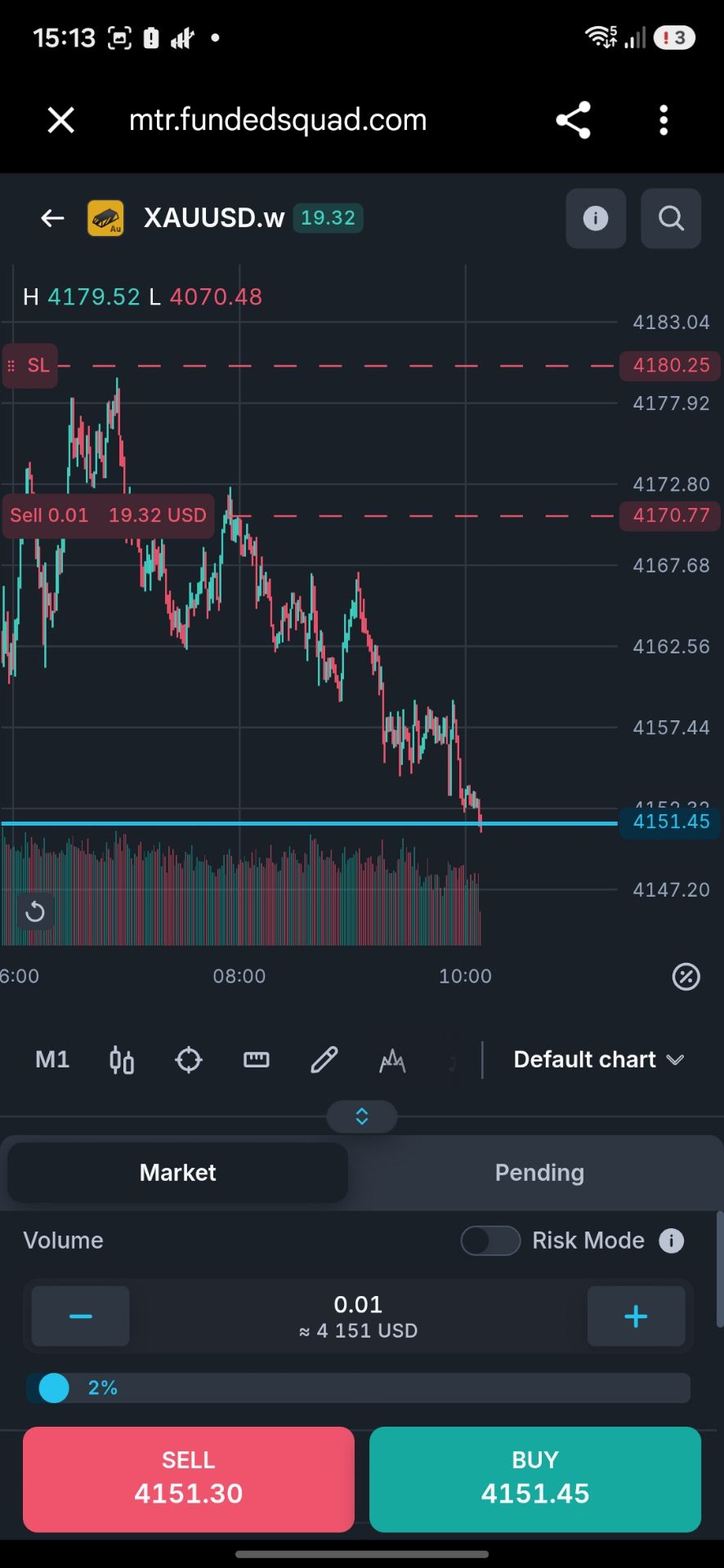Screen dimensions: 724x1568
Task: Place a BUY order at 4151.45
Action: point(535,1479)
